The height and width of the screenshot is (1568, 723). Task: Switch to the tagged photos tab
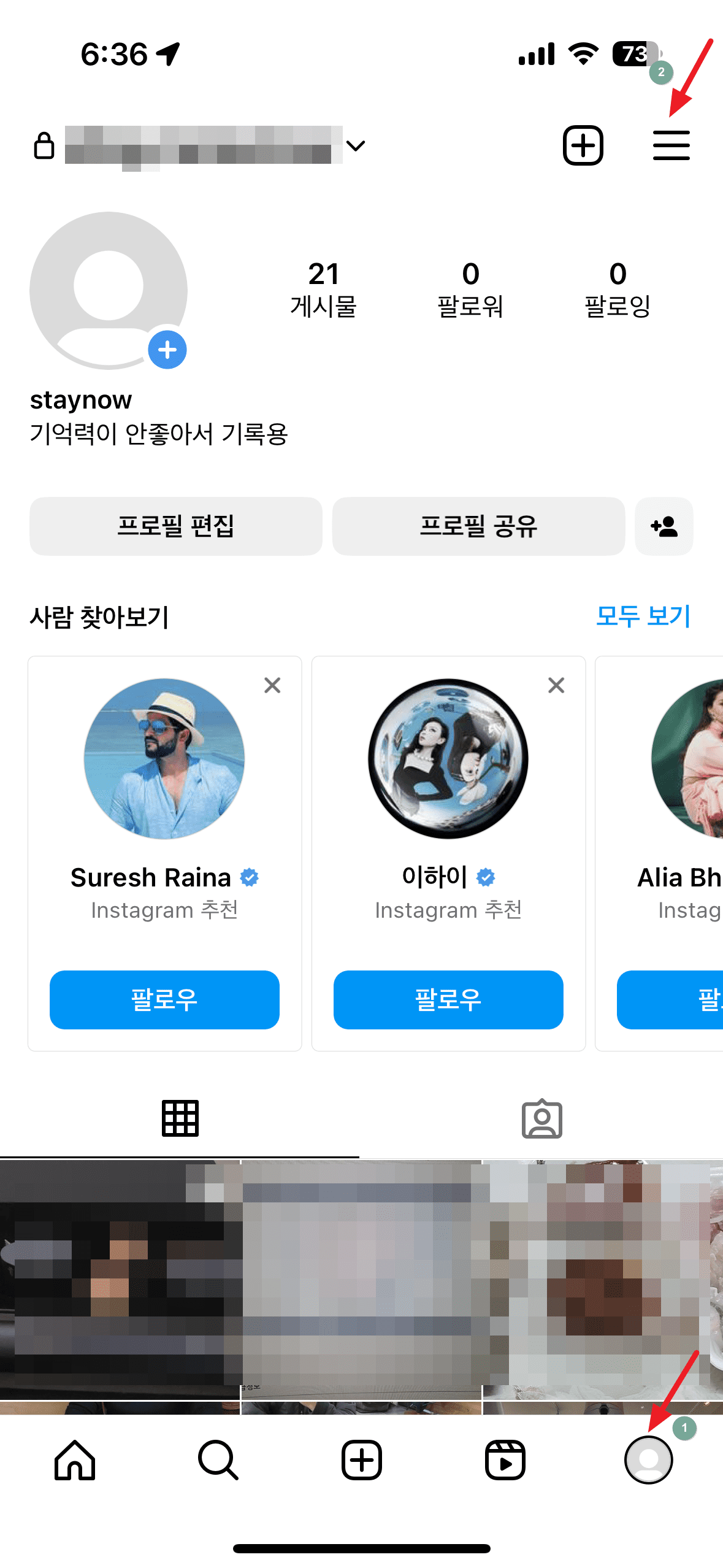[542, 1119]
